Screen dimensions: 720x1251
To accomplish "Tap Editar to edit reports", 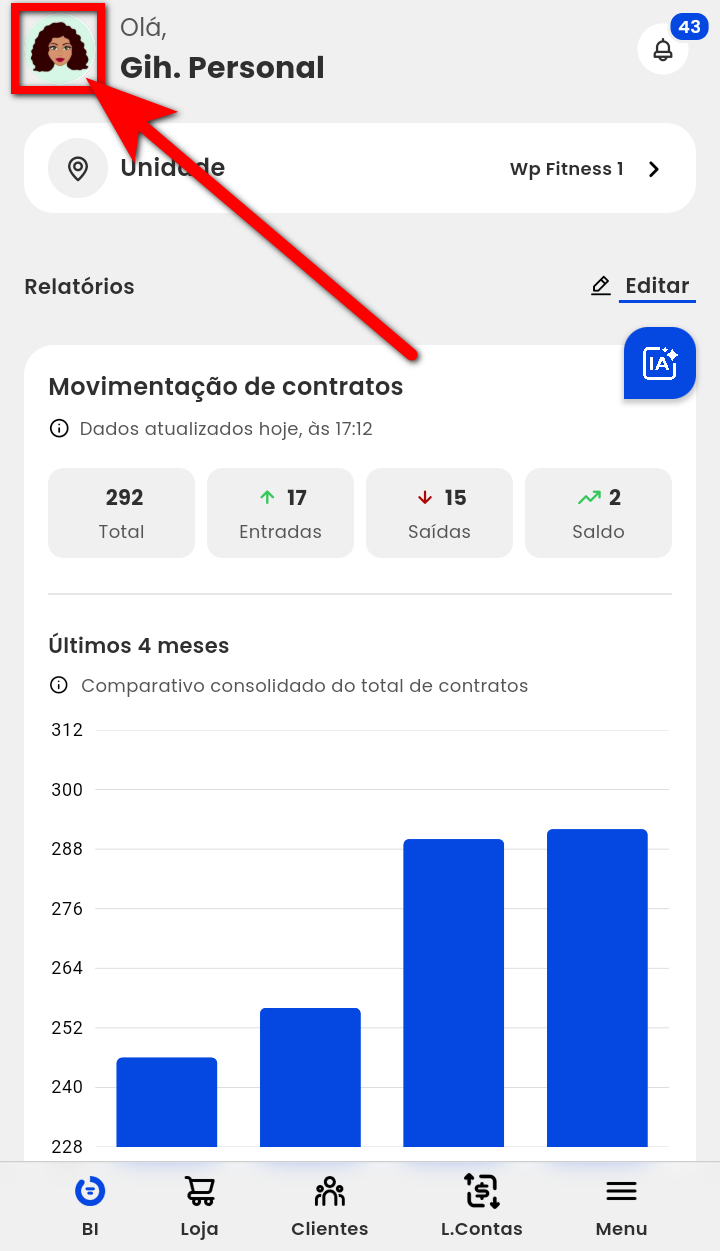I will [x=642, y=286].
